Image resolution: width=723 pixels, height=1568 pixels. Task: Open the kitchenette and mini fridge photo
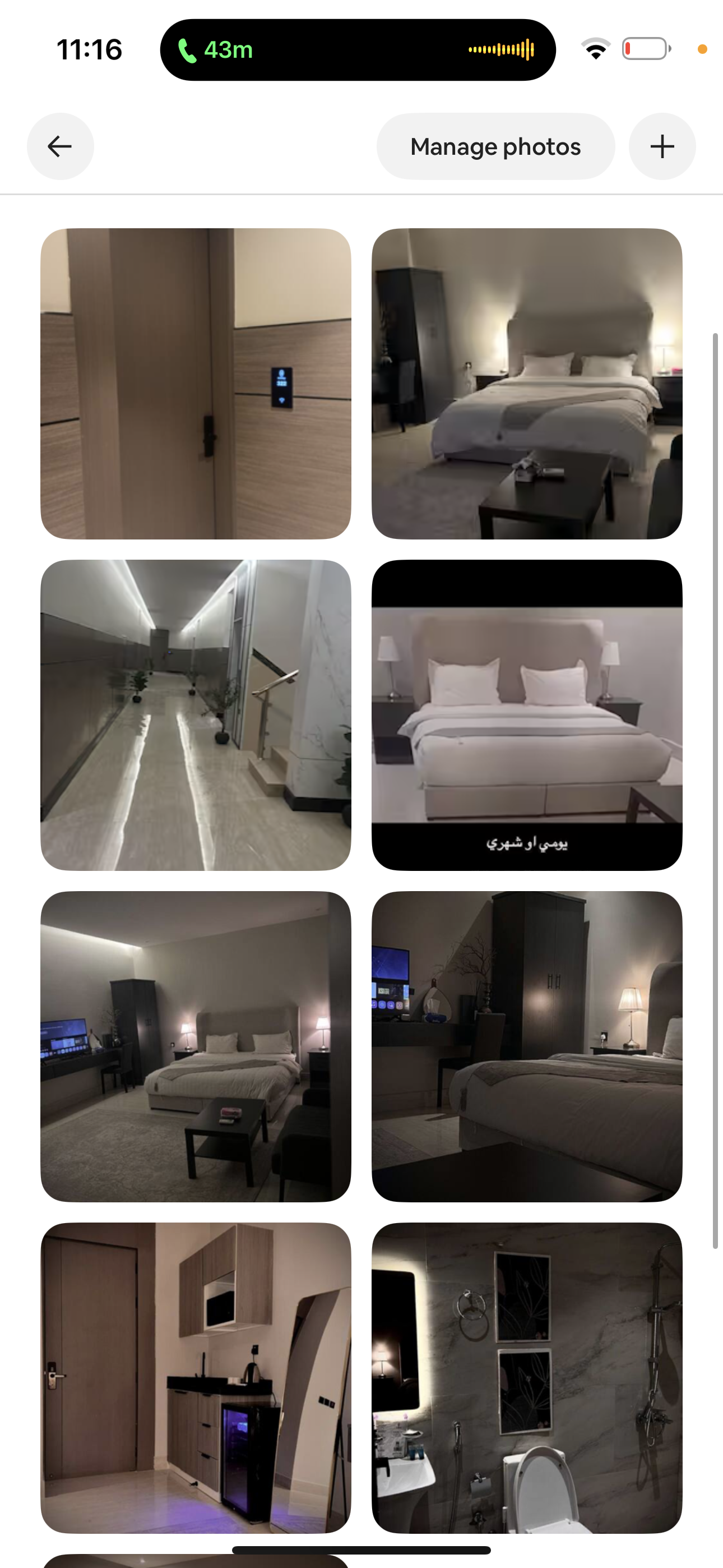click(196, 1377)
